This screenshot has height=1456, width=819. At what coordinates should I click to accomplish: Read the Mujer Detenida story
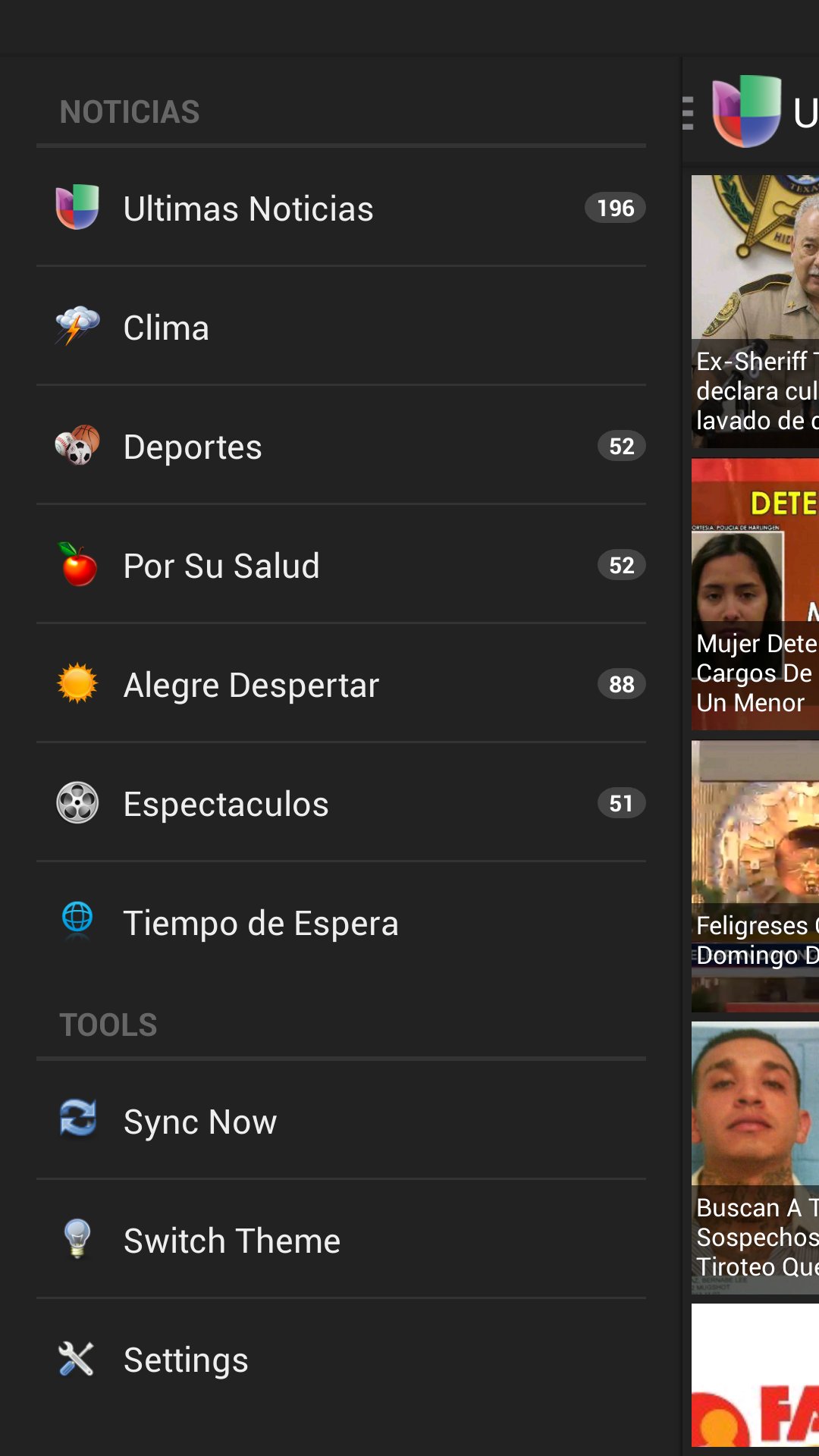(x=755, y=595)
